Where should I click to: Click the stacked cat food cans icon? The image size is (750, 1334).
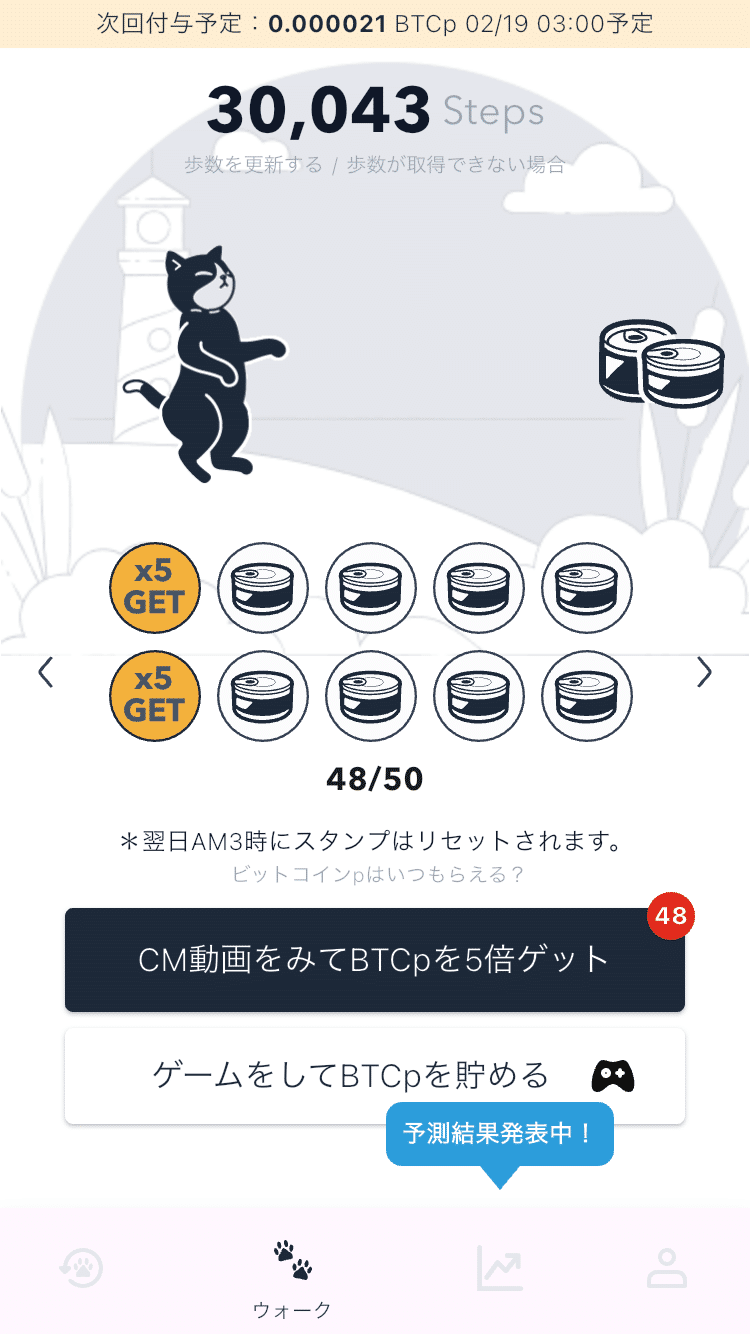pyautogui.click(x=665, y=362)
